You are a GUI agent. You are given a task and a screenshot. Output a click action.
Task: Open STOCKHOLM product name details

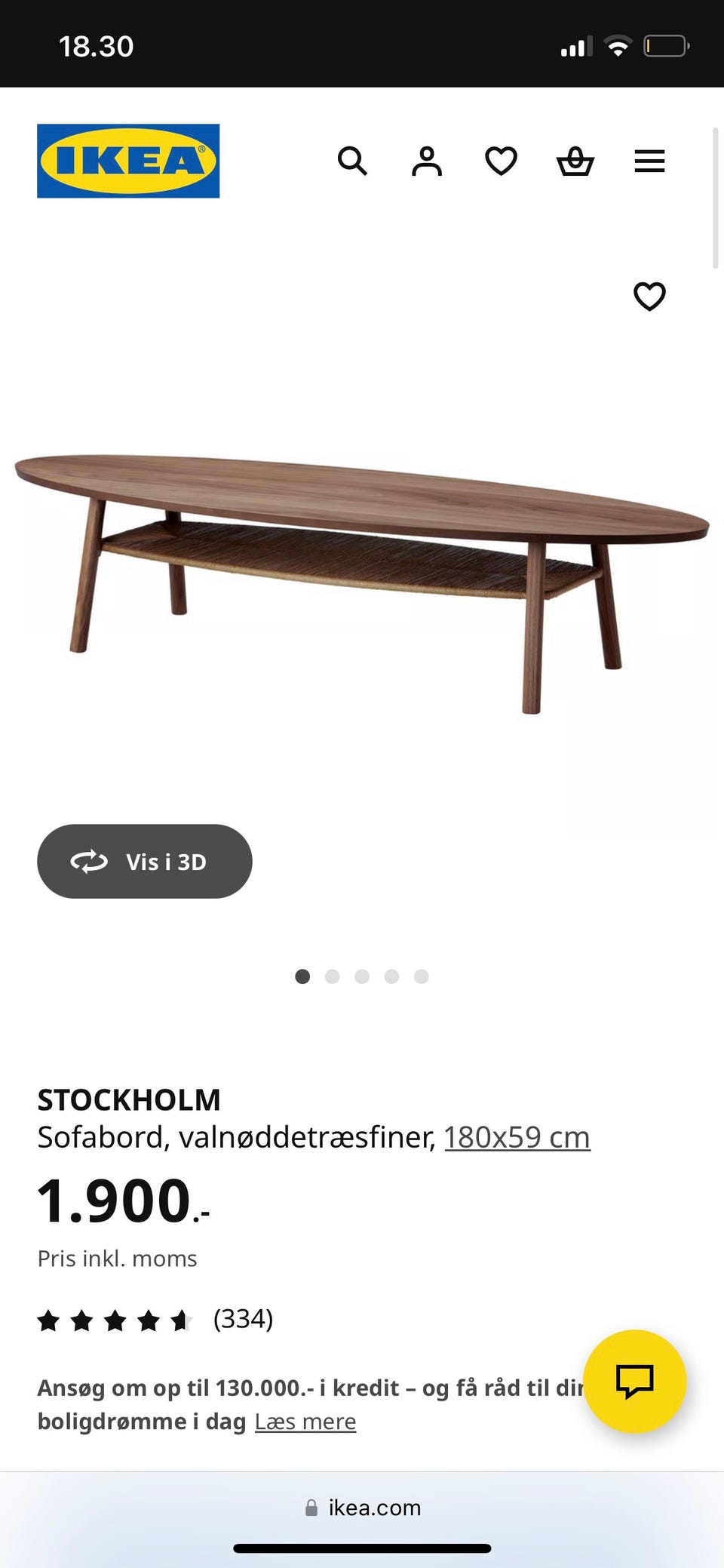pyautogui.click(x=129, y=1100)
